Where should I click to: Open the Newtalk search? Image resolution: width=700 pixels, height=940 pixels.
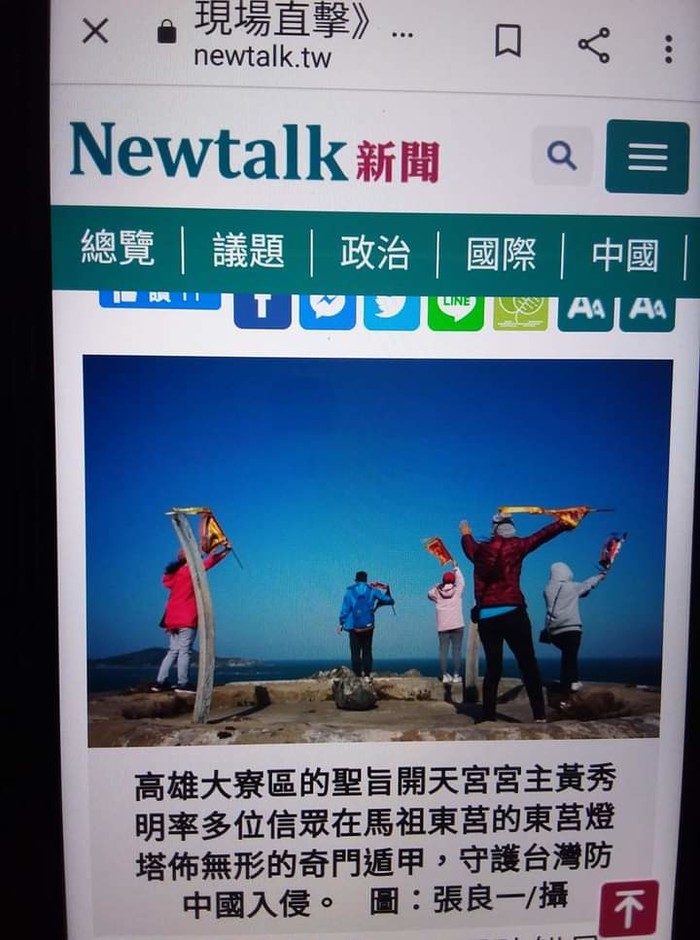click(562, 155)
